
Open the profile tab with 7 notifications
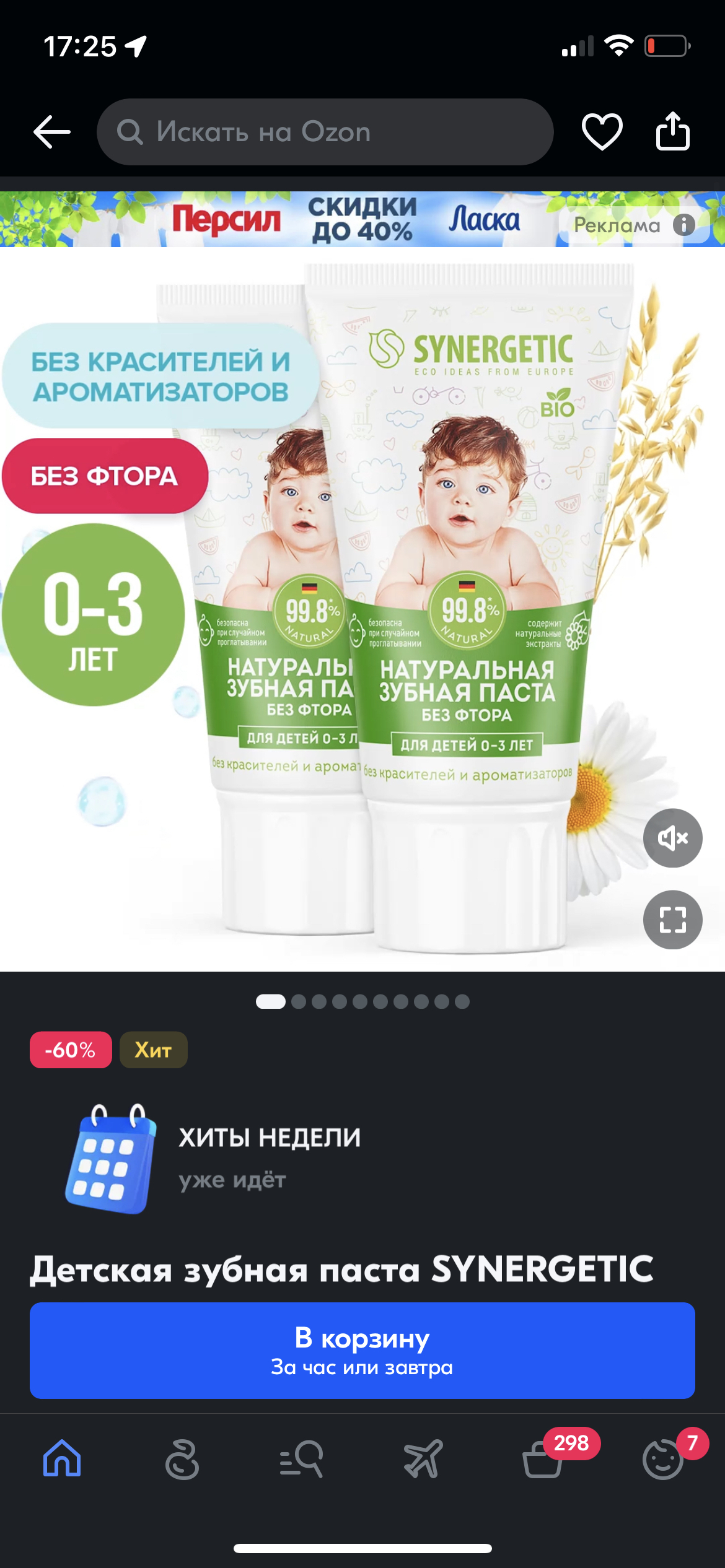[663, 1460]
